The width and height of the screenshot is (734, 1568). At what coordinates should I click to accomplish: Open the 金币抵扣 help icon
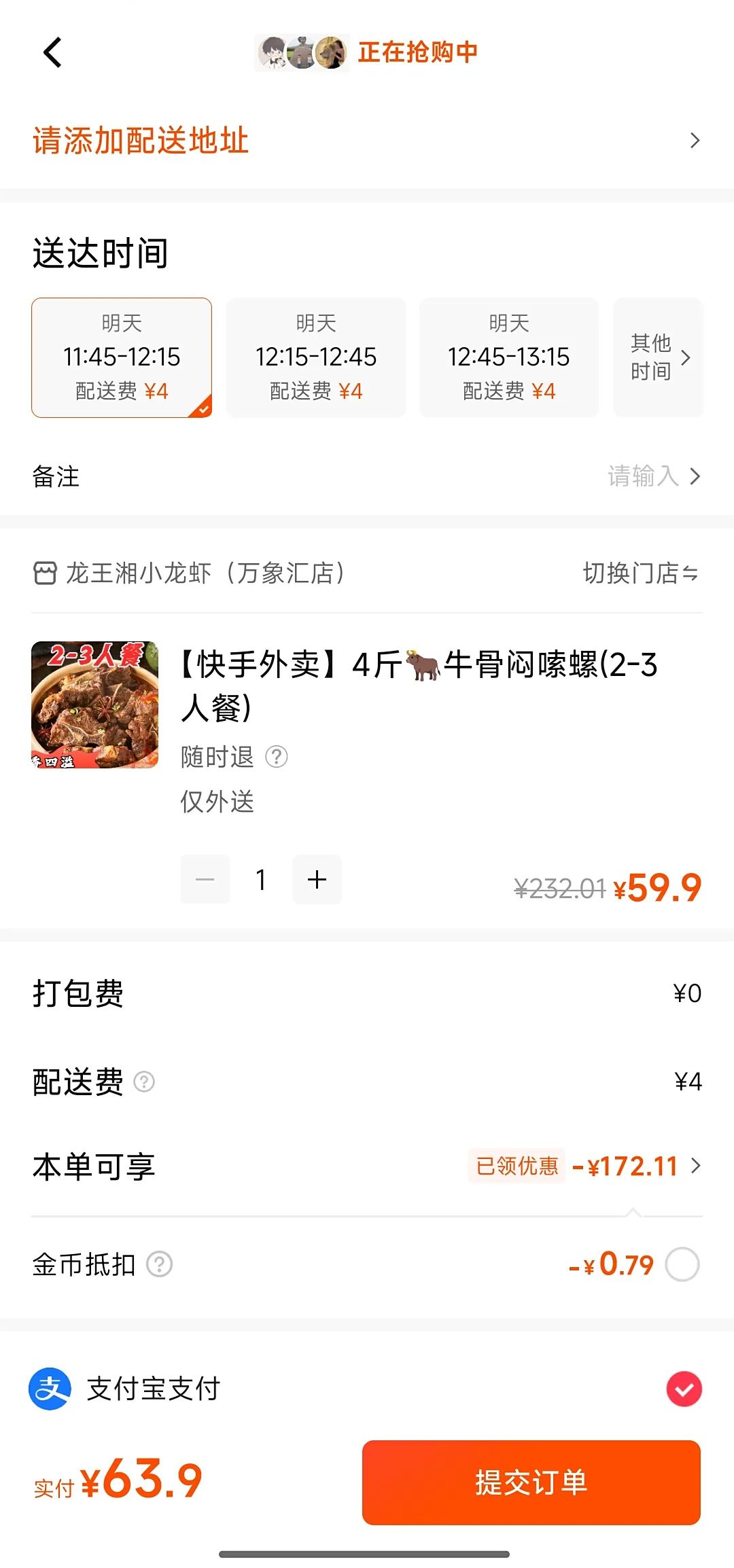pyautogui.click(x=160, y=1264)
